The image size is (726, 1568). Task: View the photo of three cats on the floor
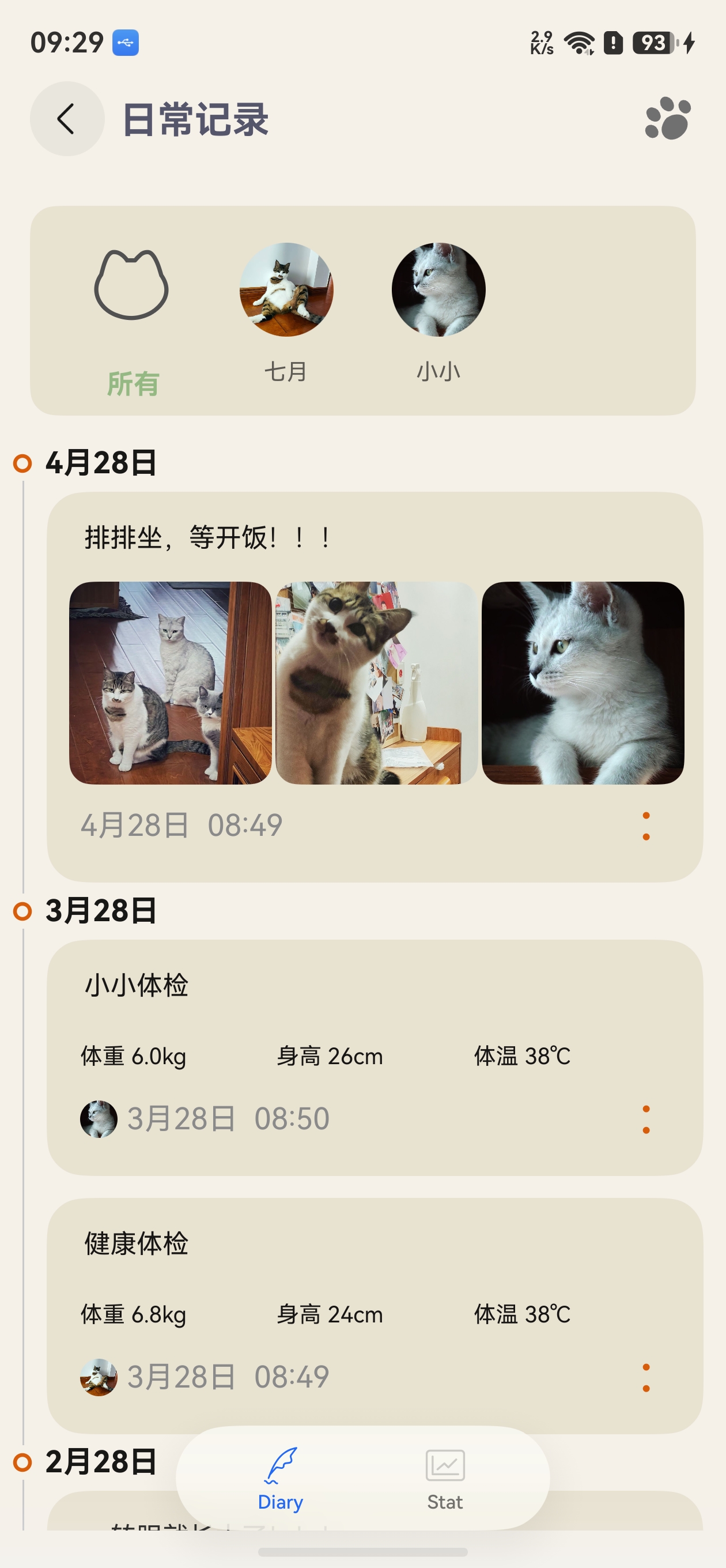pos(171,683)
